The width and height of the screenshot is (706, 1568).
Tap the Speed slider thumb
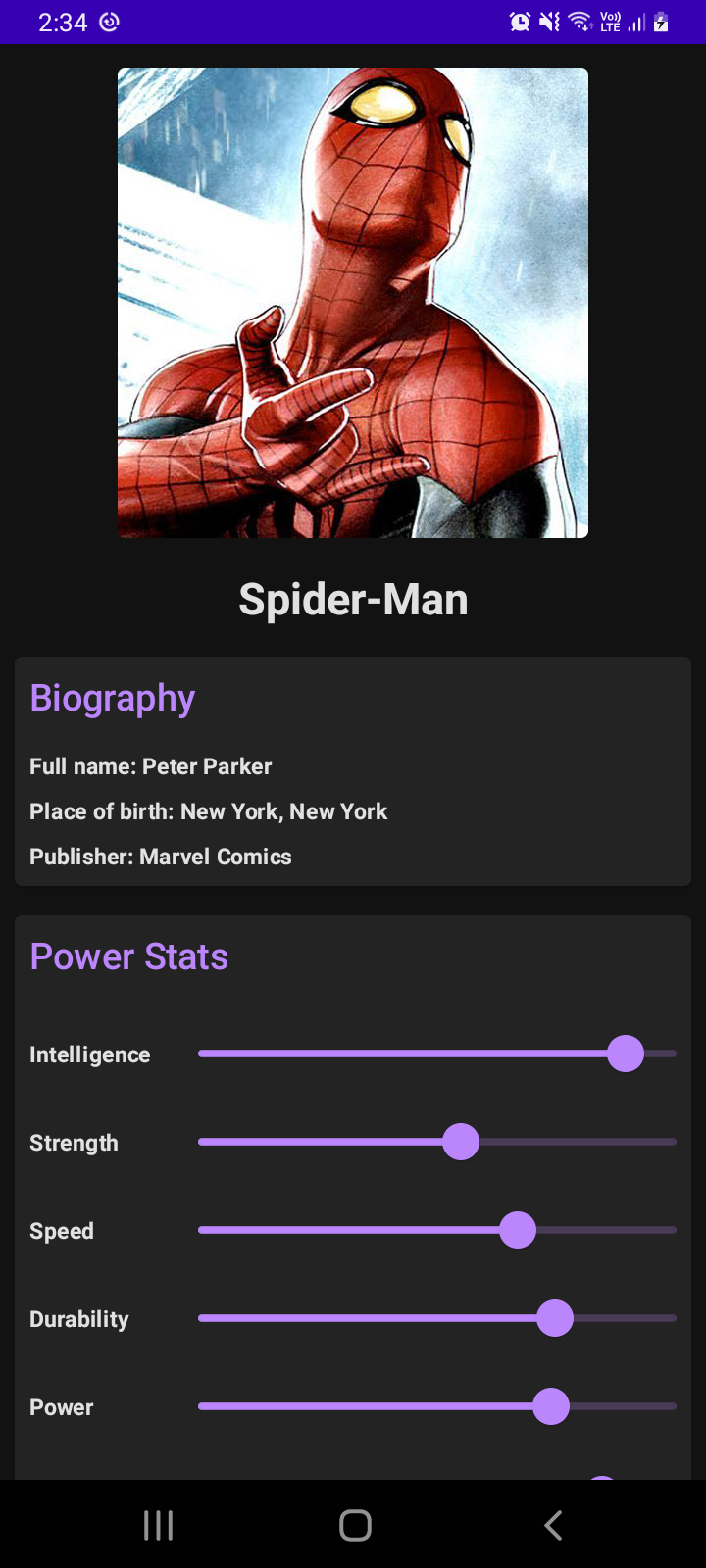tap(518, 1230)
